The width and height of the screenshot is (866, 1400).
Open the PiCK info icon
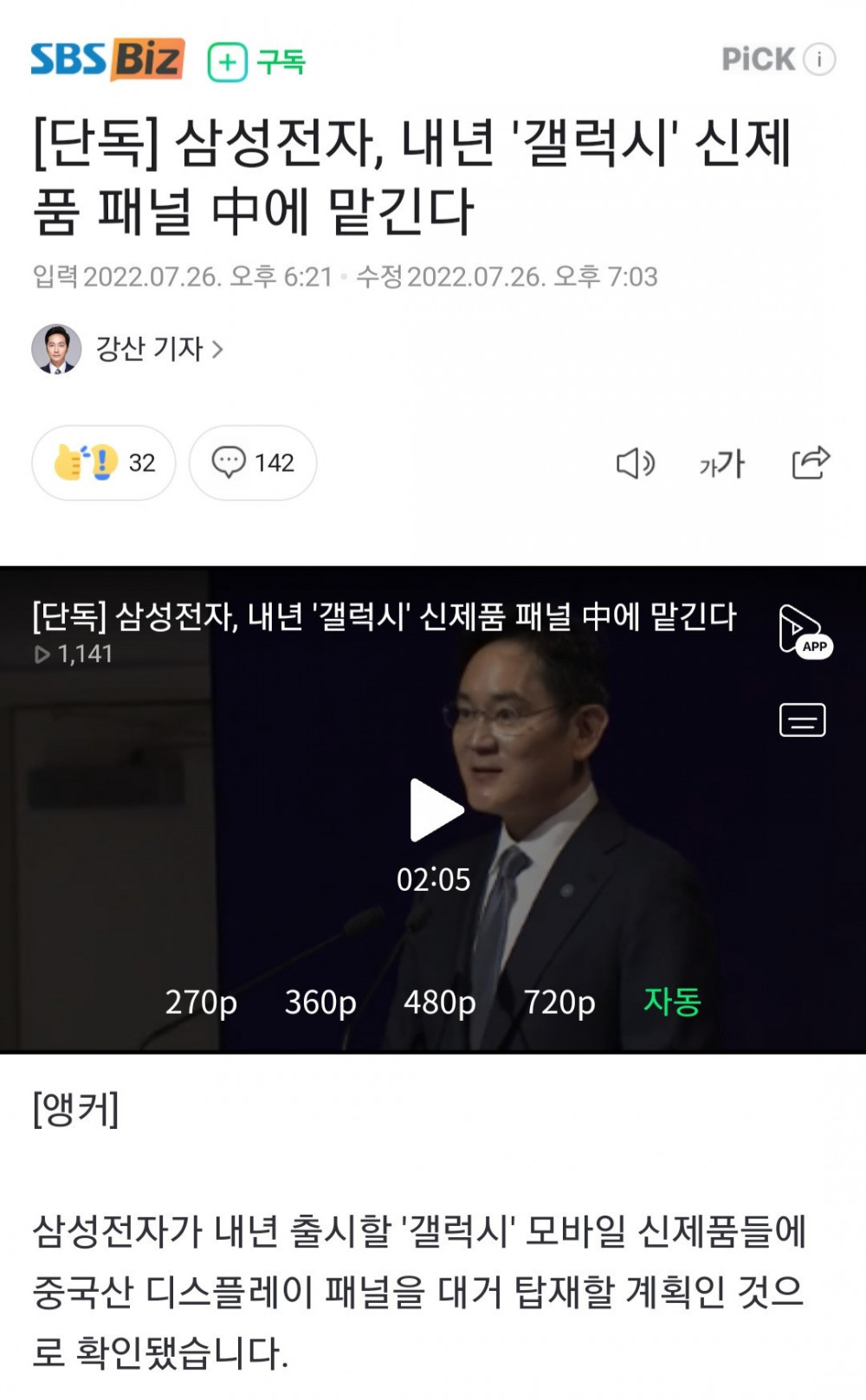click(x=818, y=59)
